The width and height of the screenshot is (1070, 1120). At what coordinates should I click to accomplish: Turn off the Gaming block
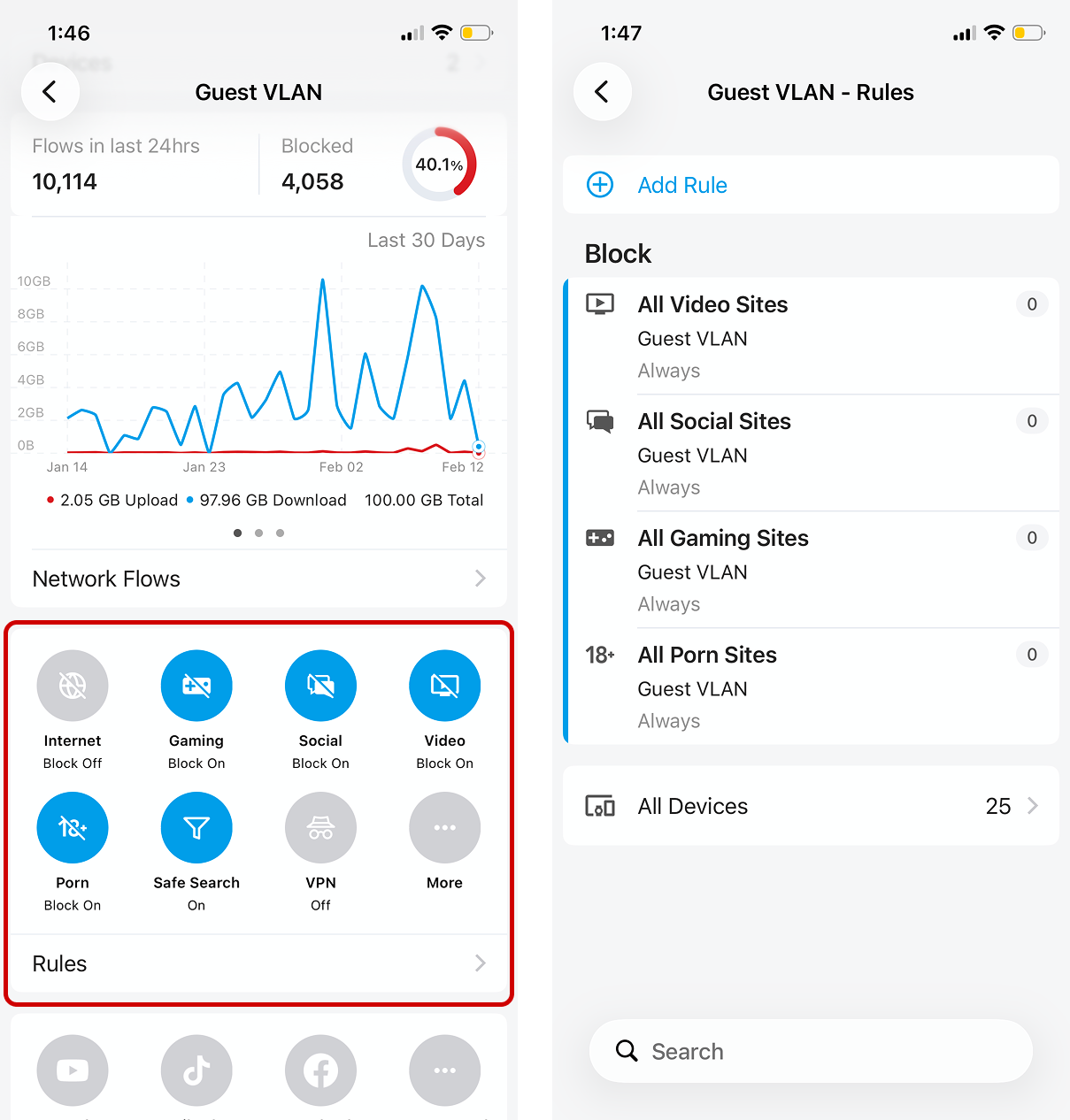coord(196,686)
